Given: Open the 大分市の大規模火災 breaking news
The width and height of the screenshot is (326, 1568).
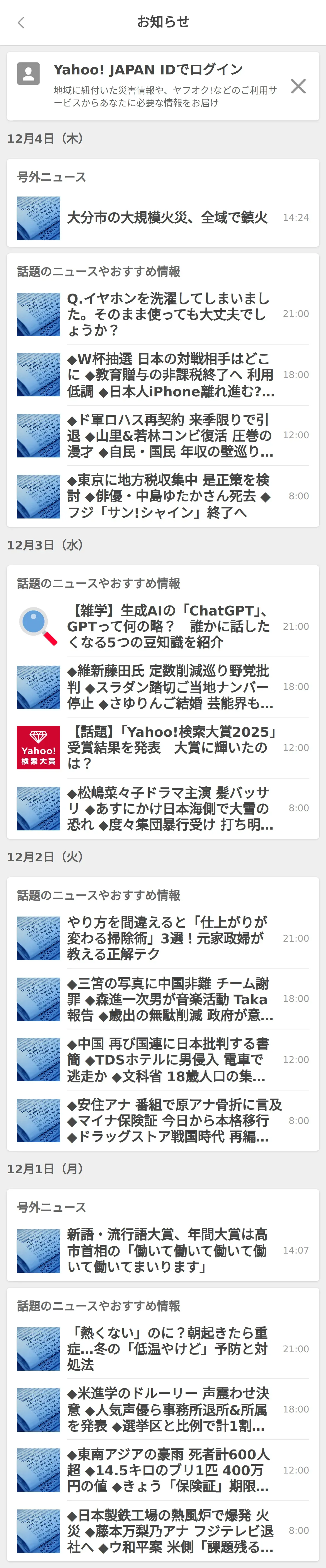Looking at the screenshot, I should pyautogui.click(x=167, y=218).
